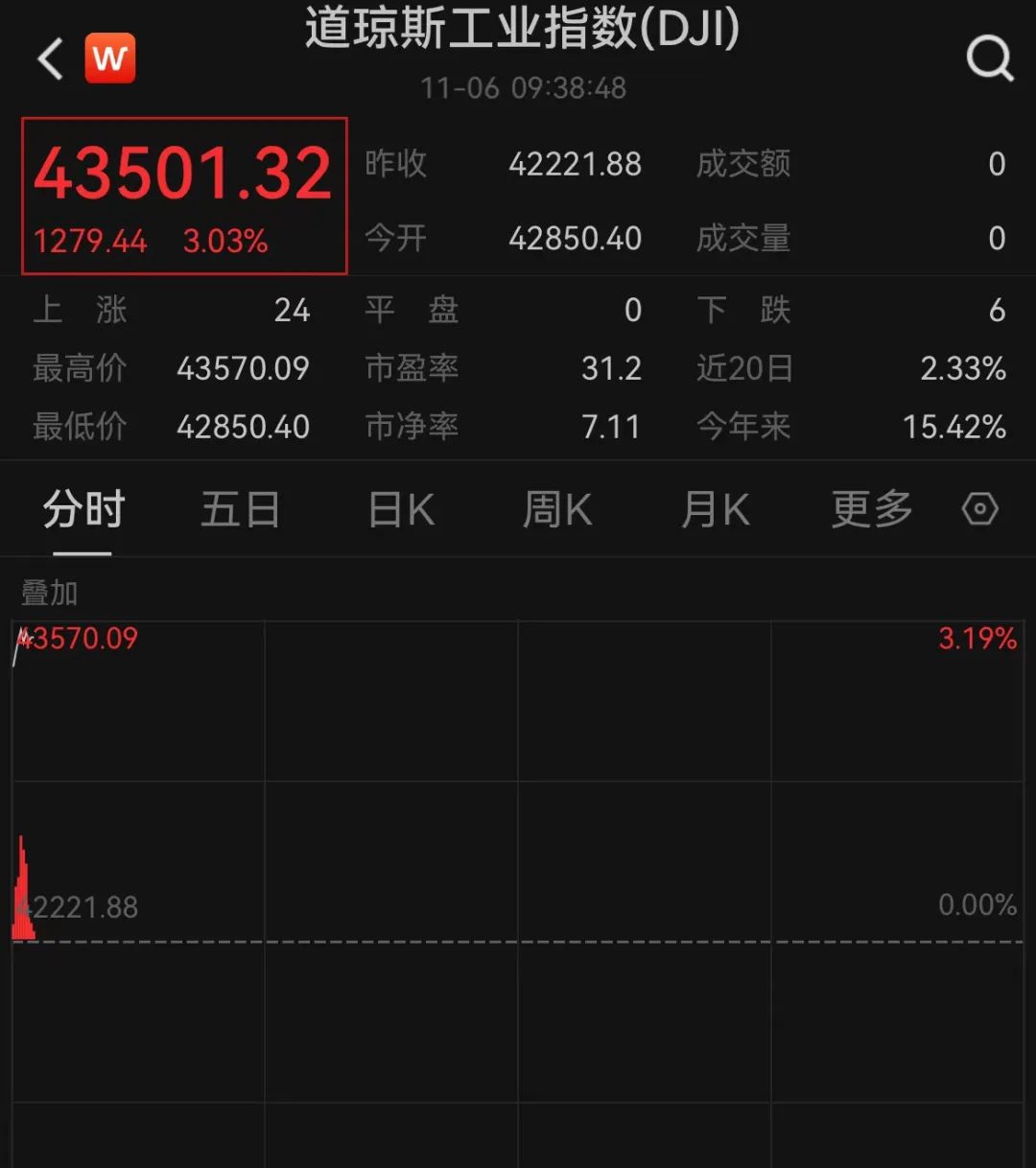The height and width of the screenshot is (1168, 1036).
Task: Select the 分时 intraday tab
Action: 82,509
